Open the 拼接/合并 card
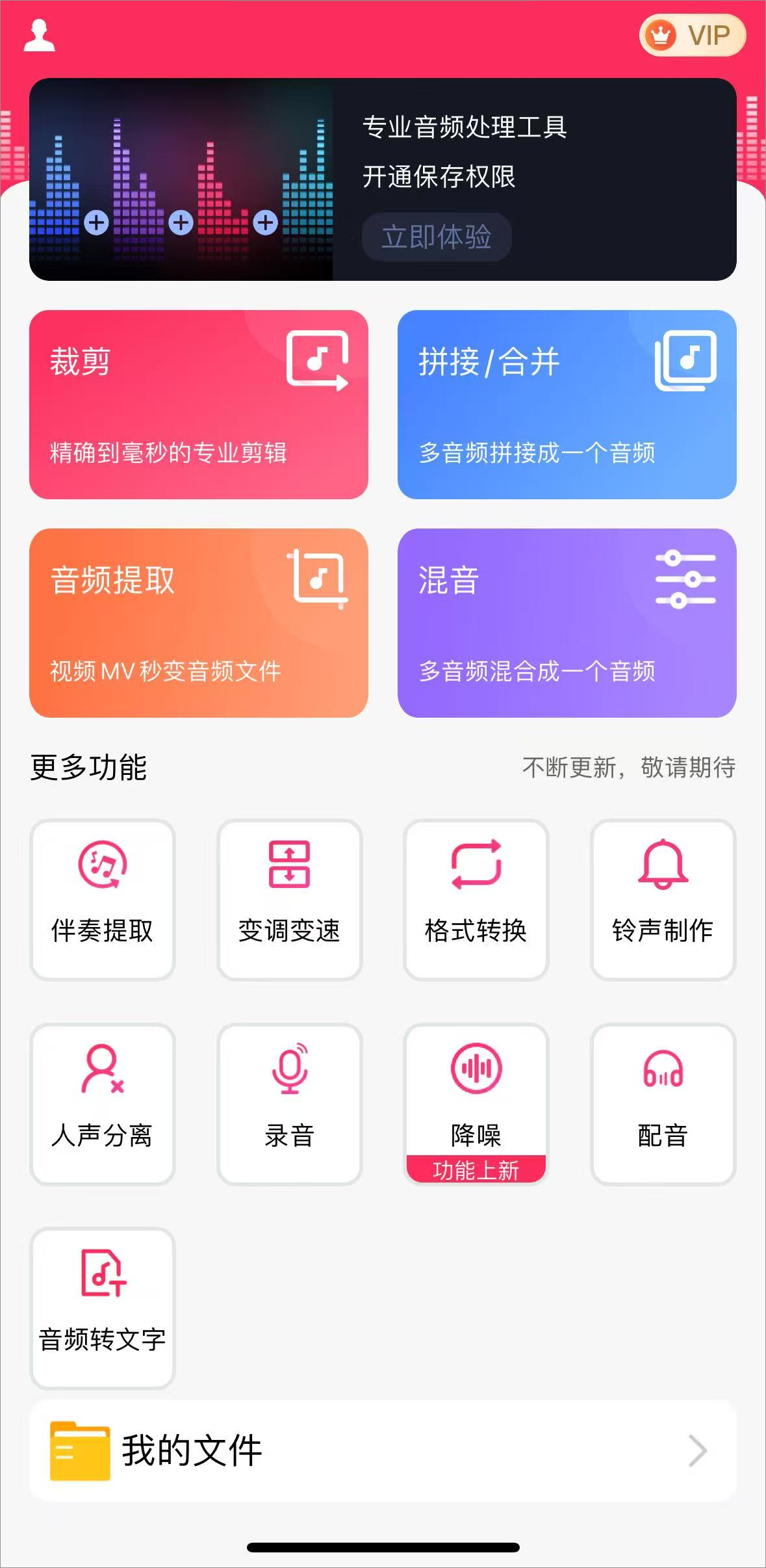 pos(567,404)
